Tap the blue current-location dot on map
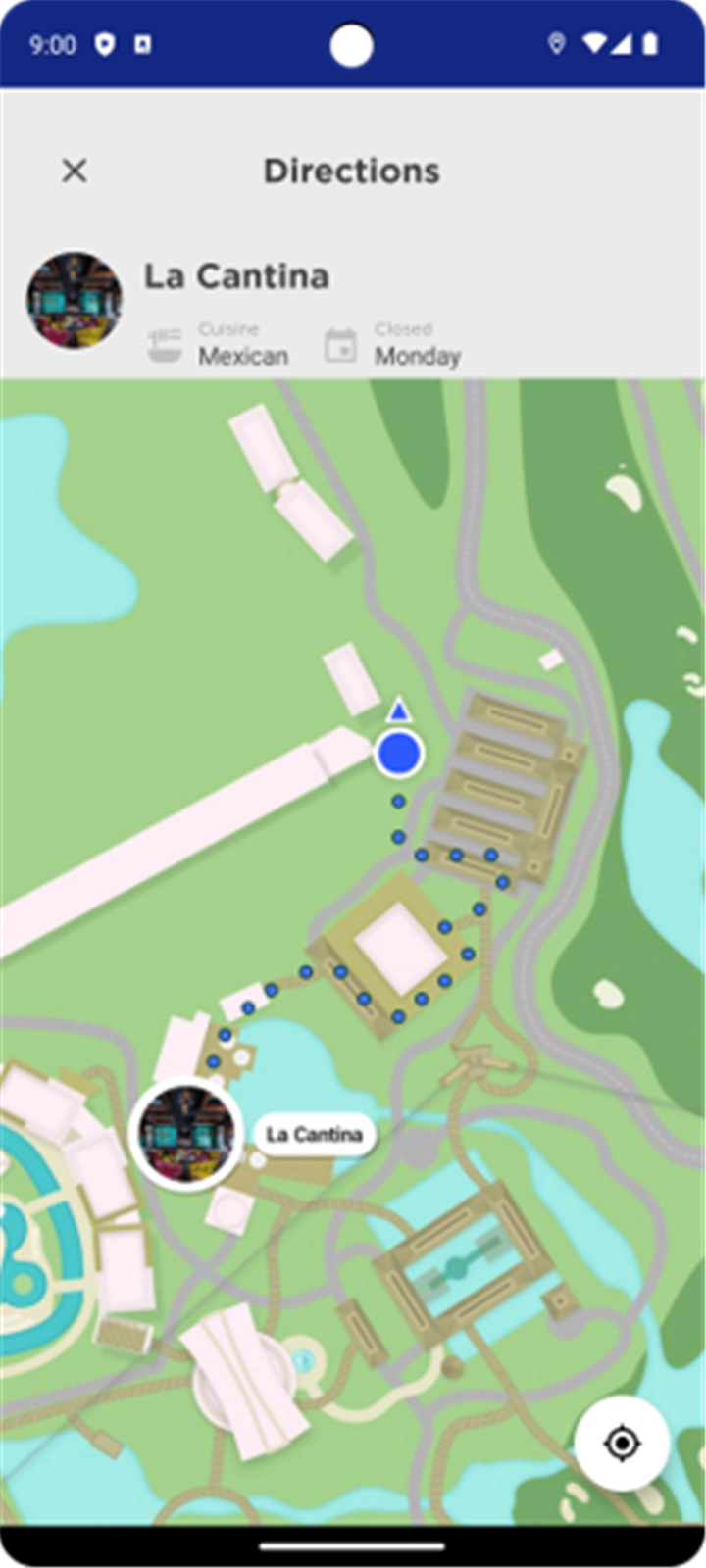The image size is (706, 1568). tap(399, 753)
